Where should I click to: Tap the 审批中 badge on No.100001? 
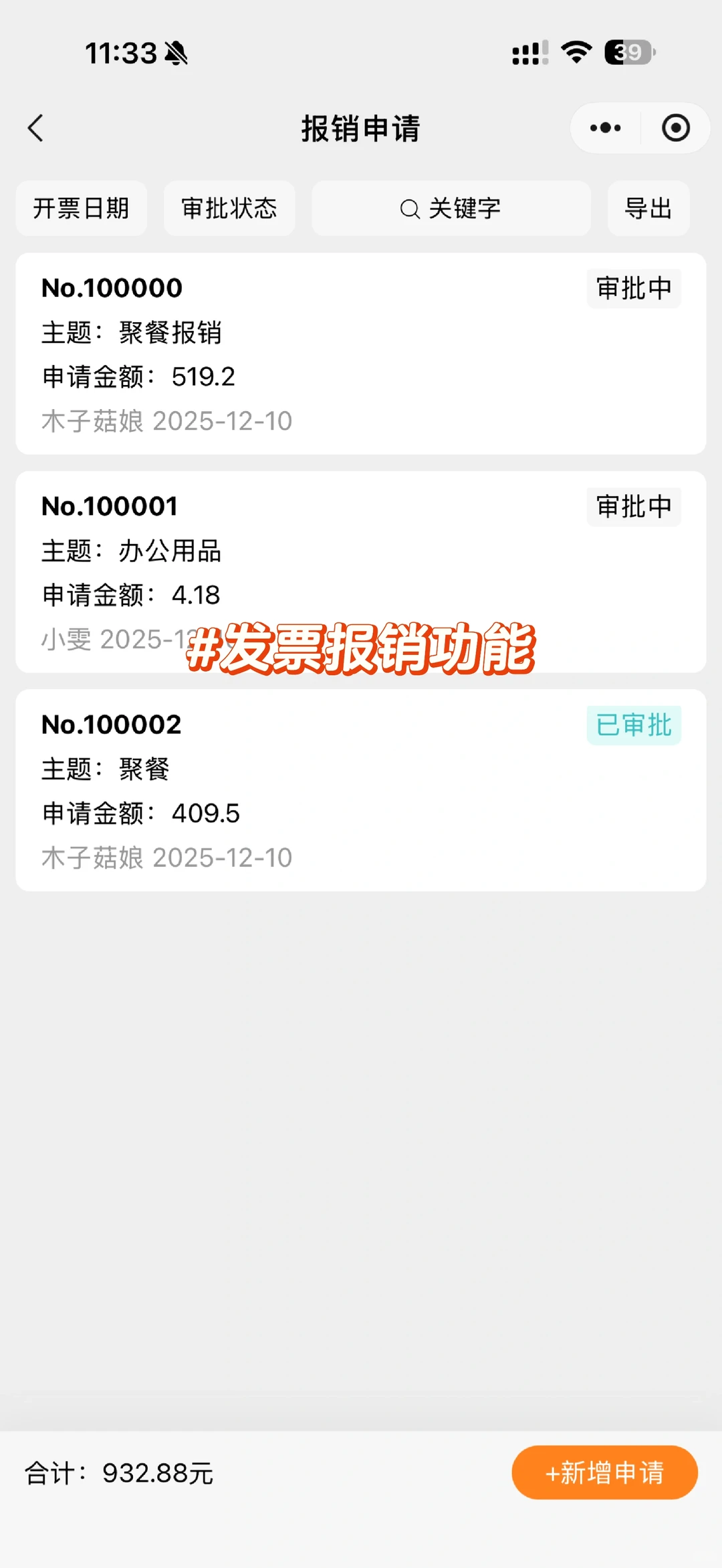point(632,507)
